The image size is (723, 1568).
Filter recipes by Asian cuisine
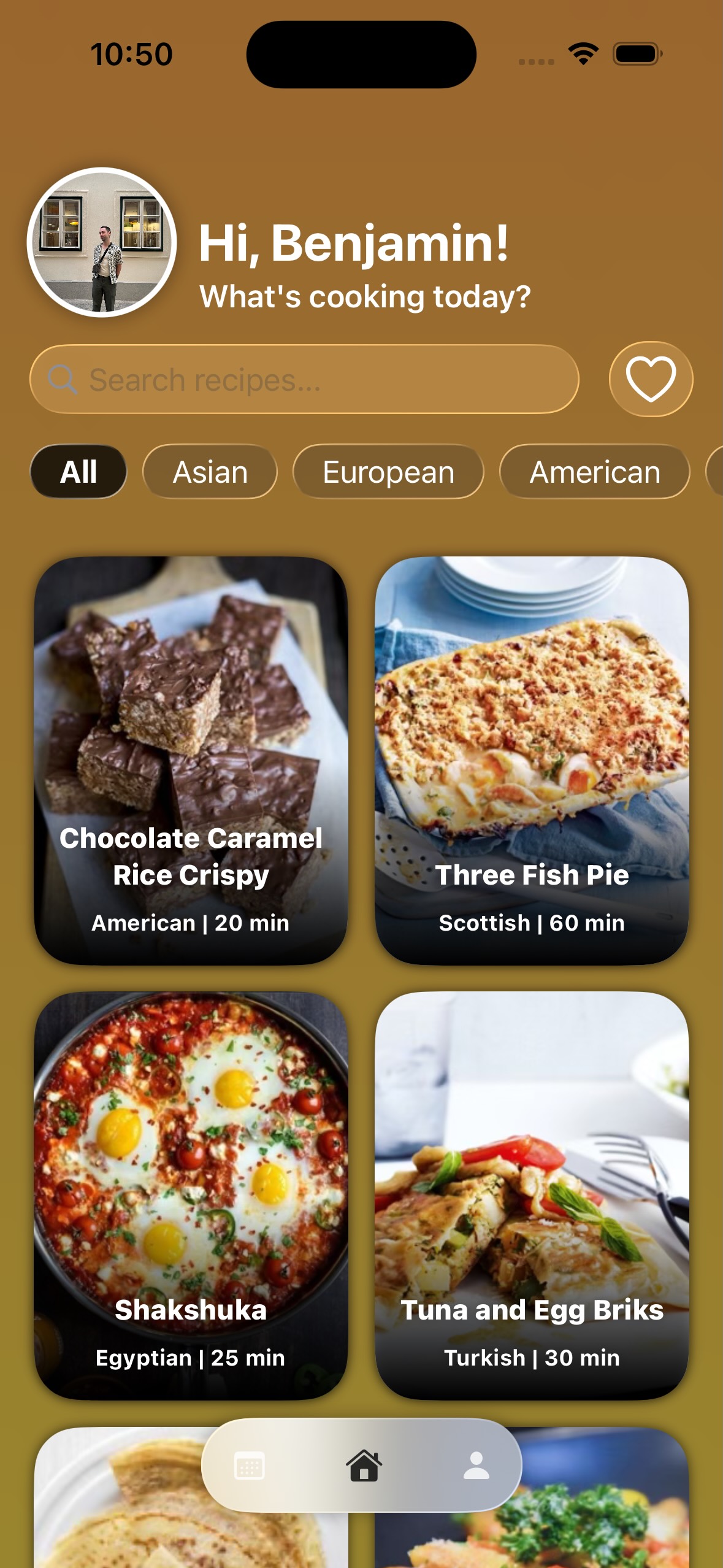(x=210, y=472)
